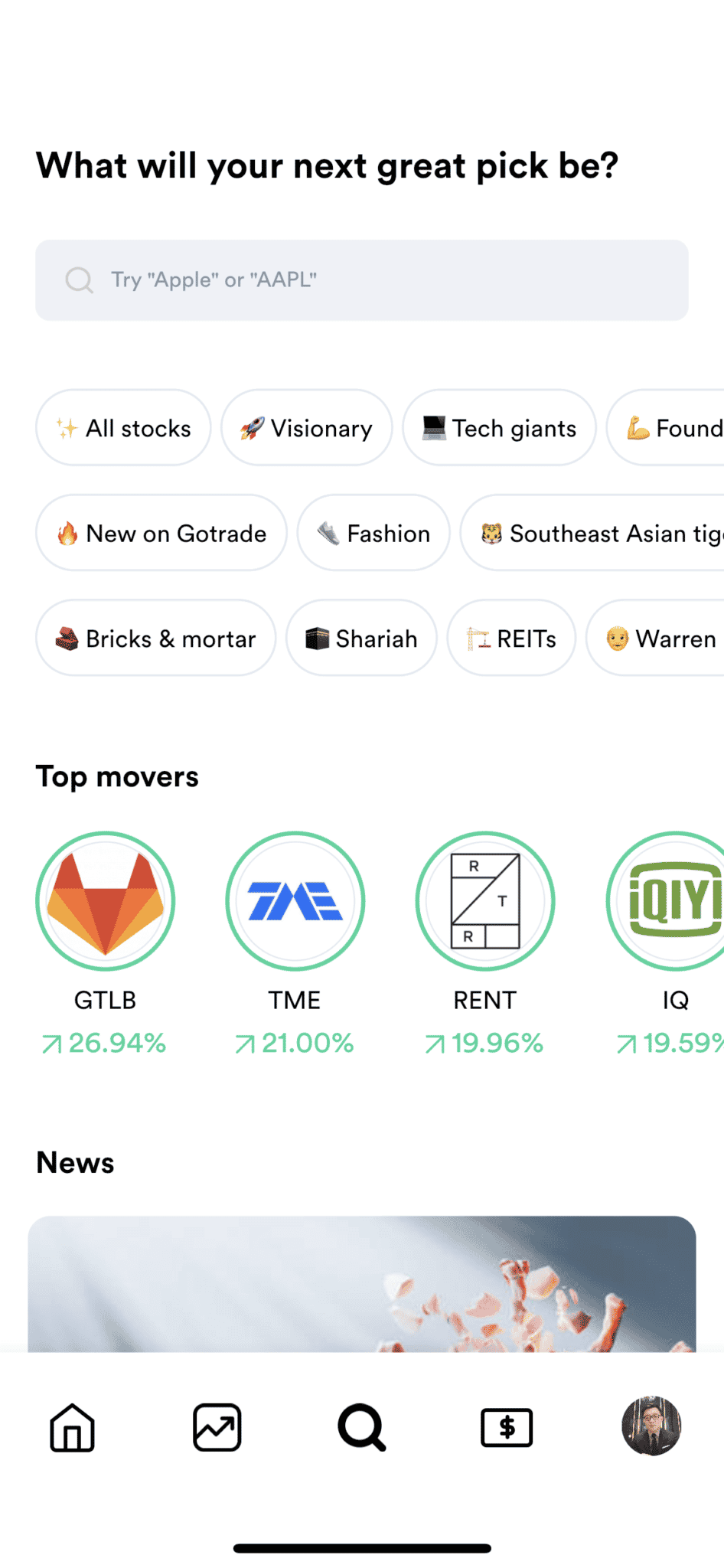Choose the Bricks & mortar chip

(156, 638)
